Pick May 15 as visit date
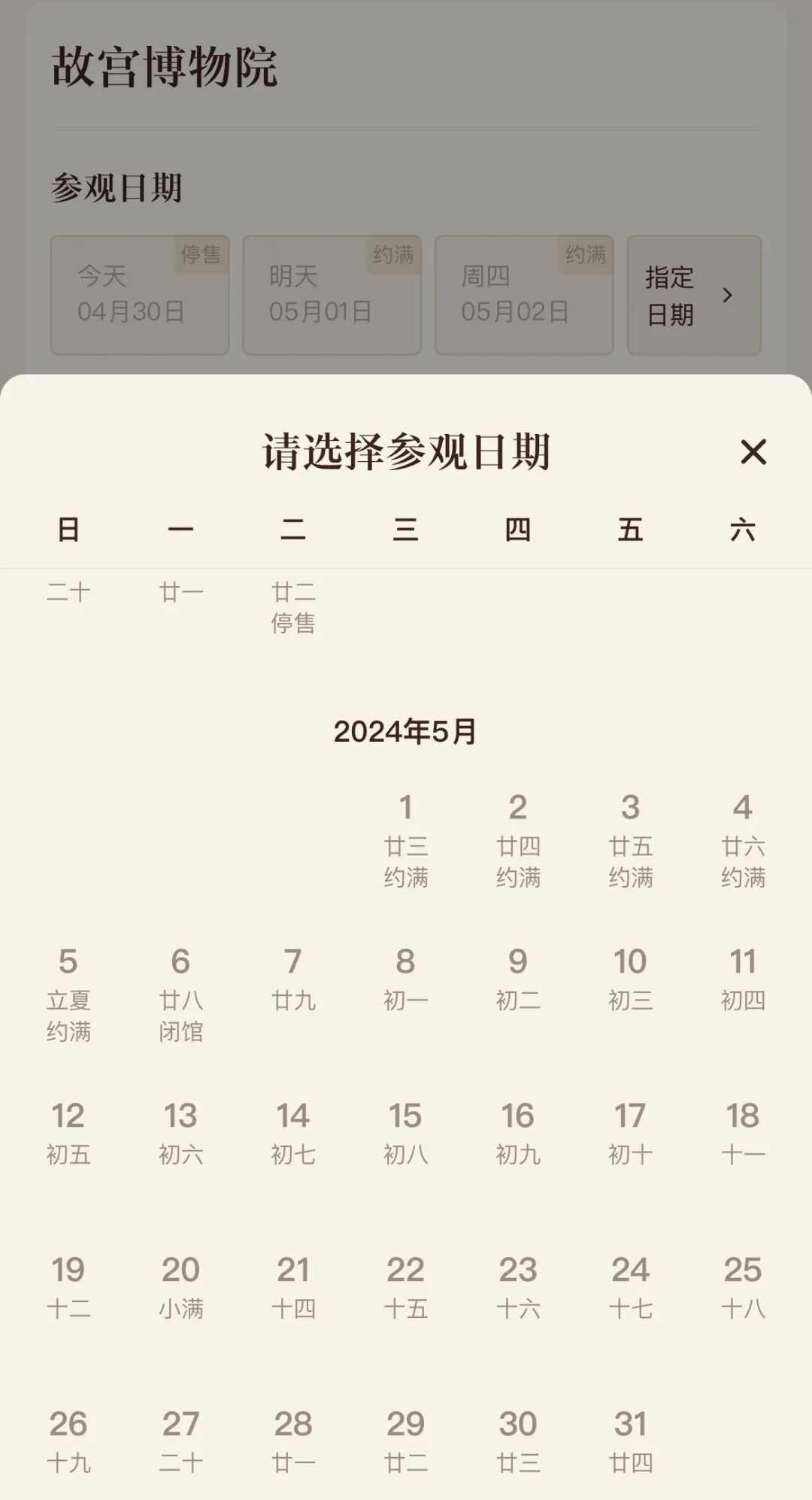The height and width of the screenshot is (1500, 812). [x=405, y=1132]
